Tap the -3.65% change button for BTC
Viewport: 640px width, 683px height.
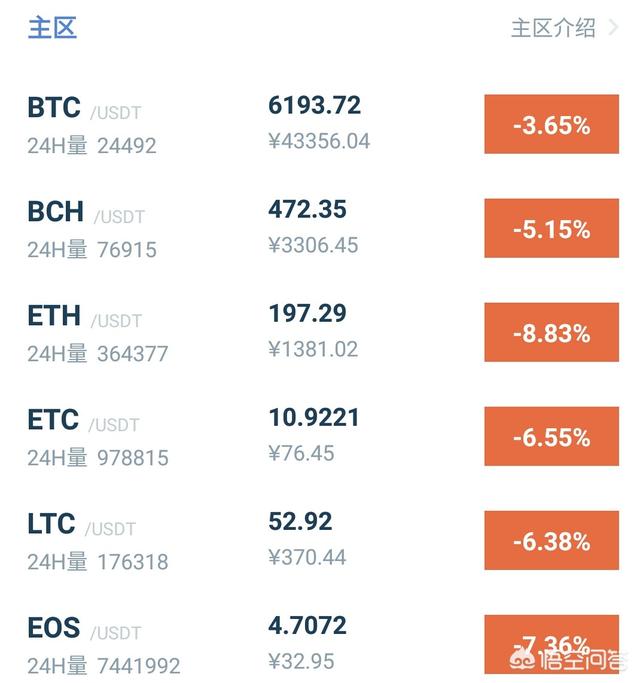tap(551, 126)
